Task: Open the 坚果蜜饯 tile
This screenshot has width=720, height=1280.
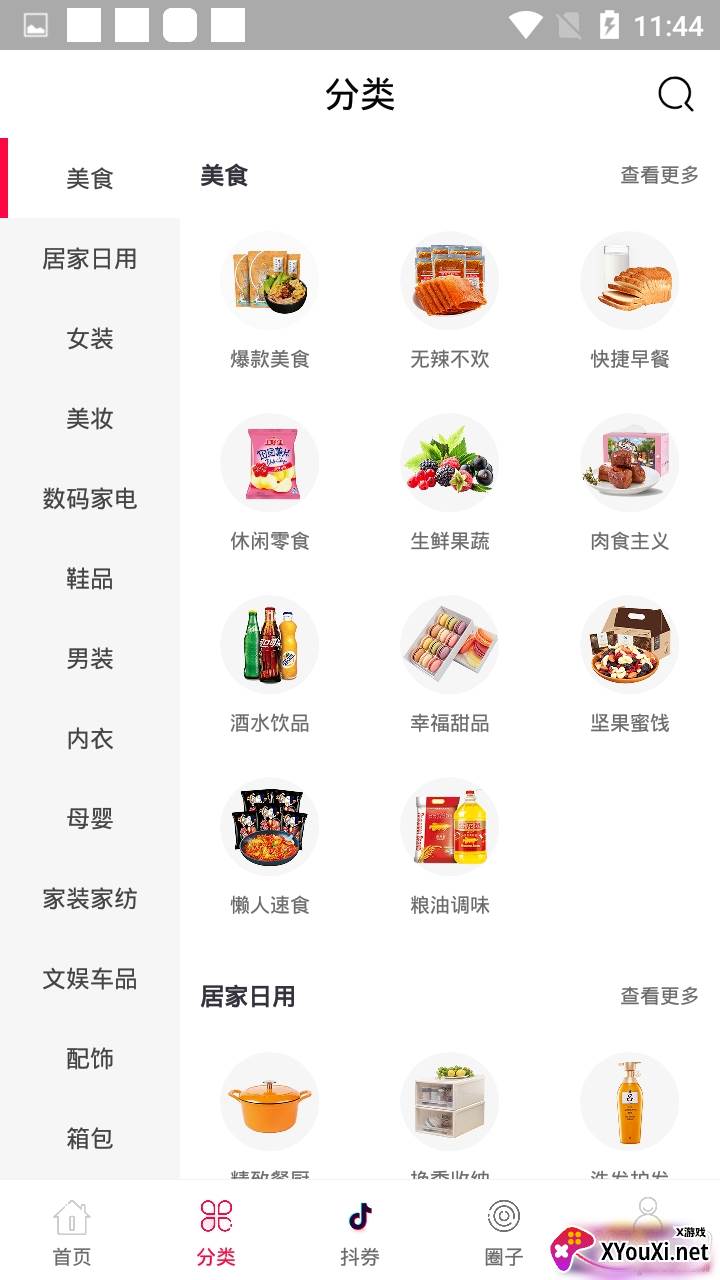Action: [x=630, y=664]
